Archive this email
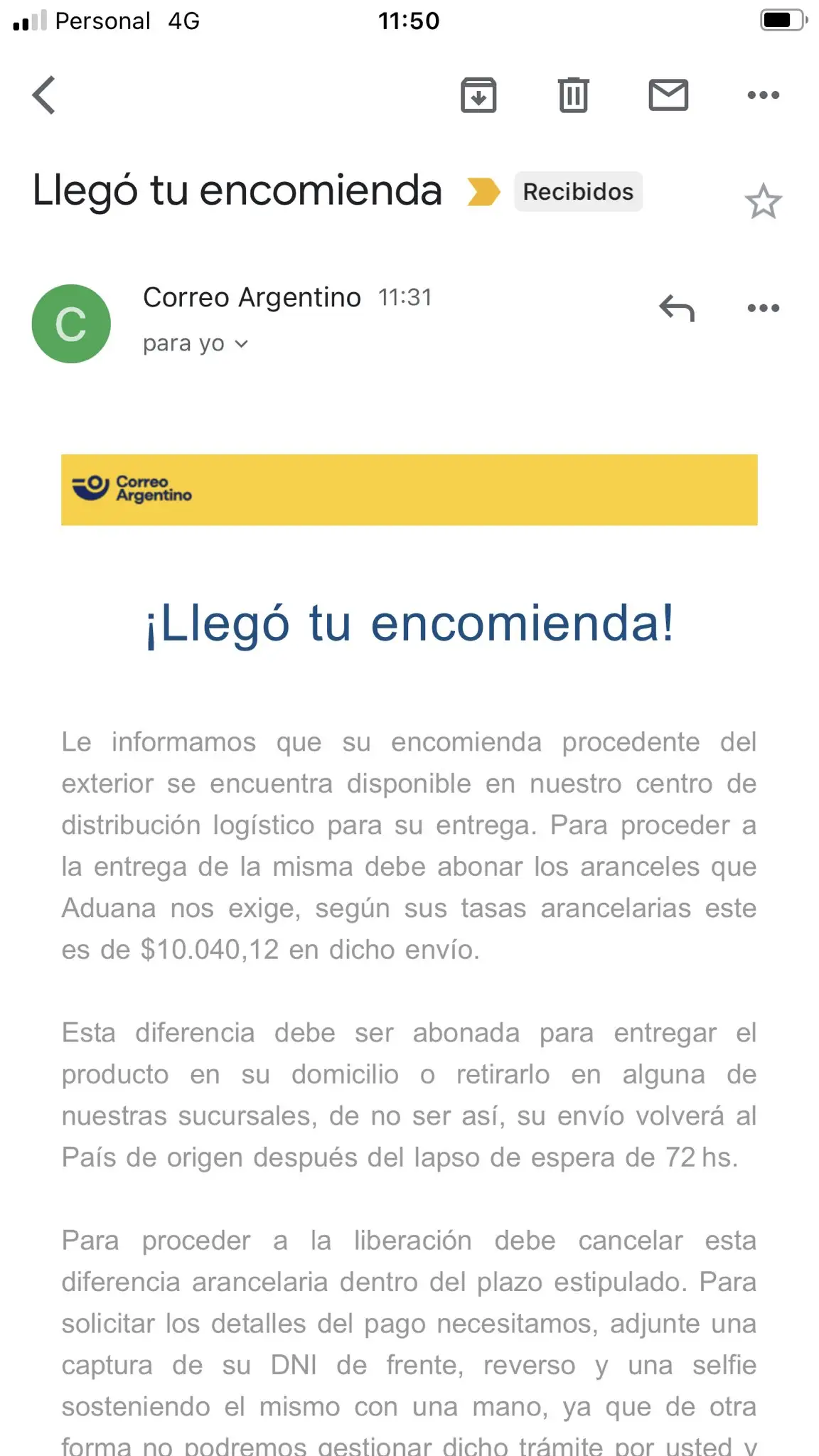This screenshot has height=1456, width=819. tap(478, 95)
